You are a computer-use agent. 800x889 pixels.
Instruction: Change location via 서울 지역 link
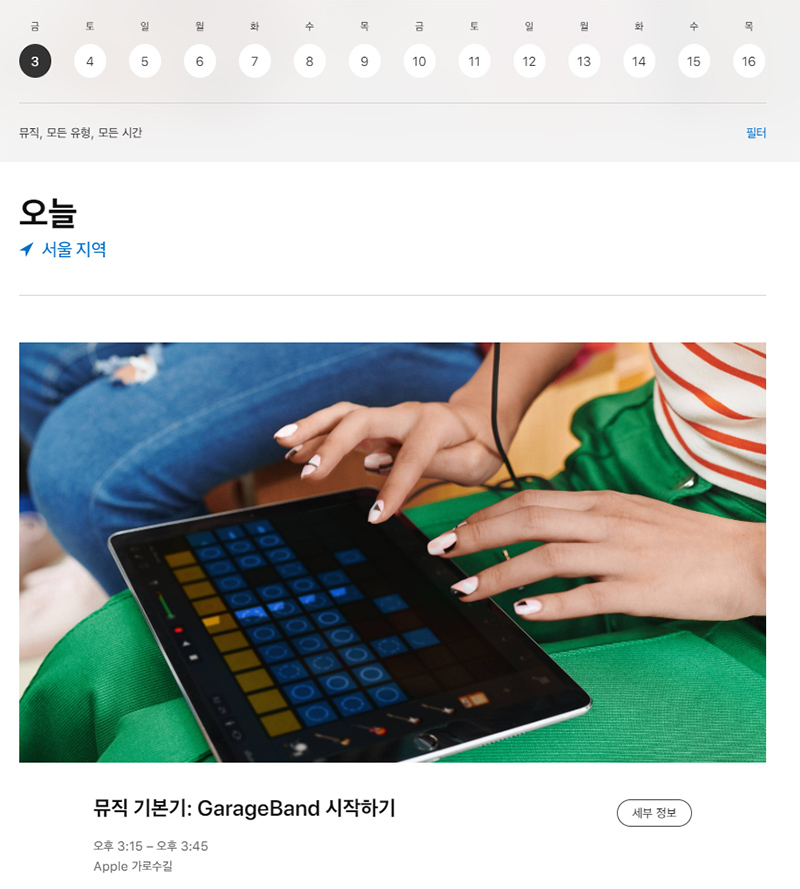[x=73, y=250]
